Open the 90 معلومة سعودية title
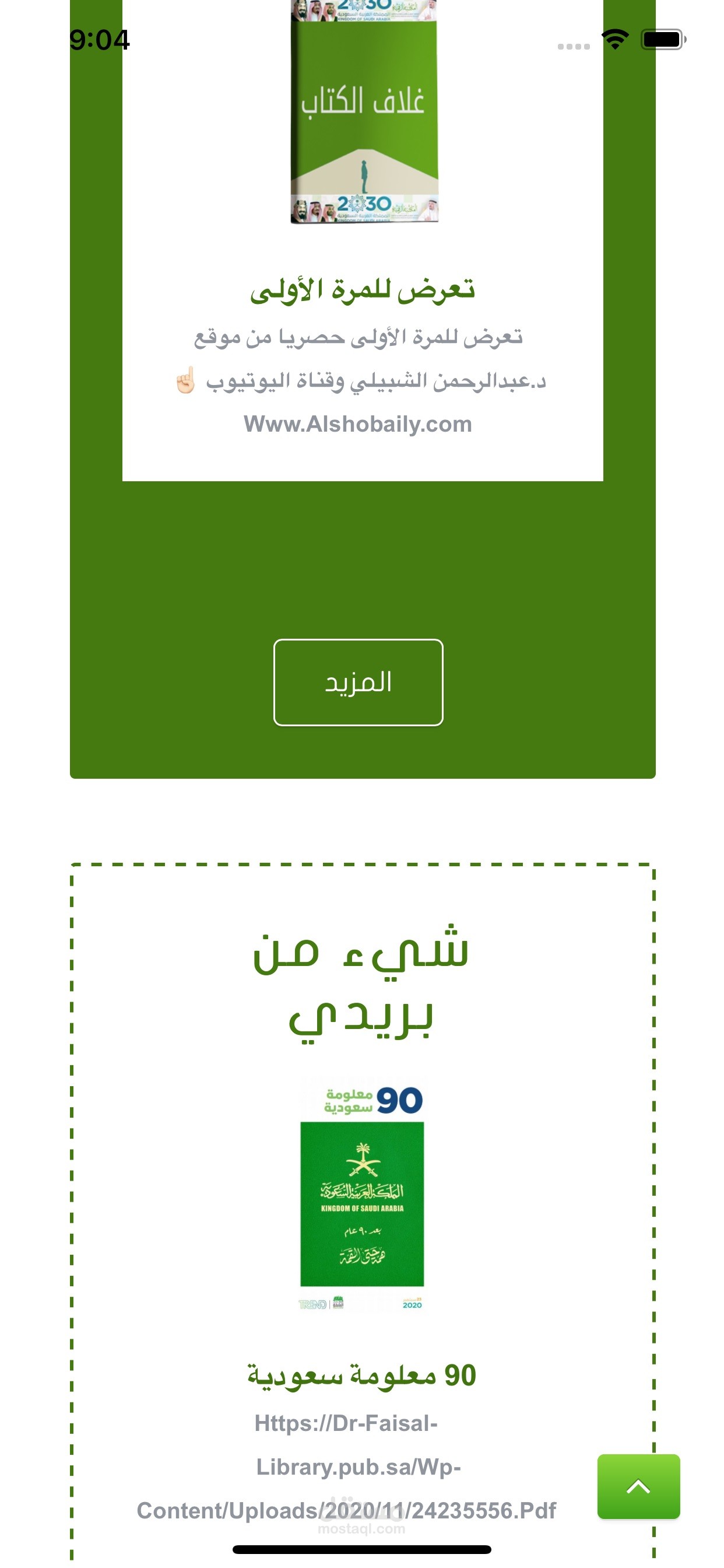Screen dimensions: 724x1568 361,1375
